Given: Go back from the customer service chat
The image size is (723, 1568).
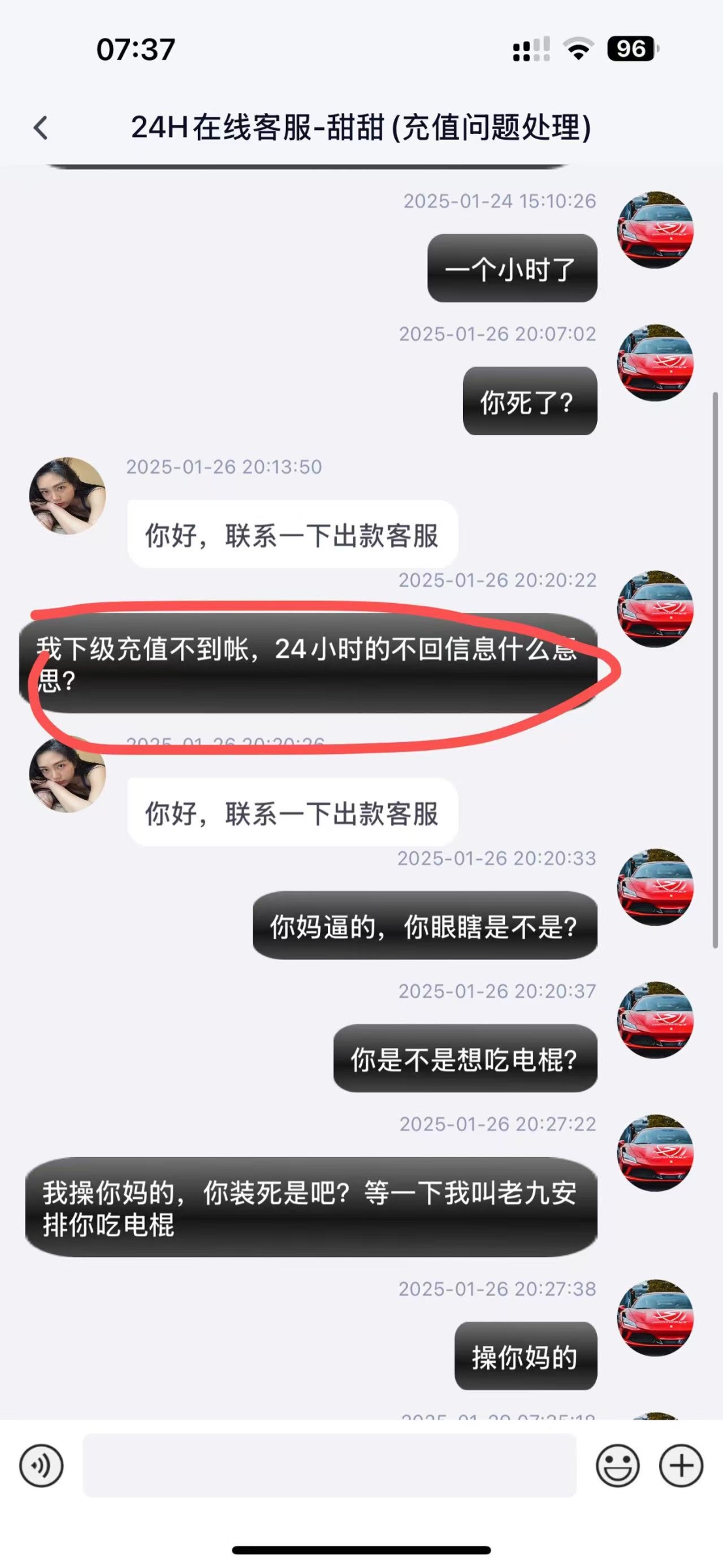Looking at the screenshot, I should 40,127.
